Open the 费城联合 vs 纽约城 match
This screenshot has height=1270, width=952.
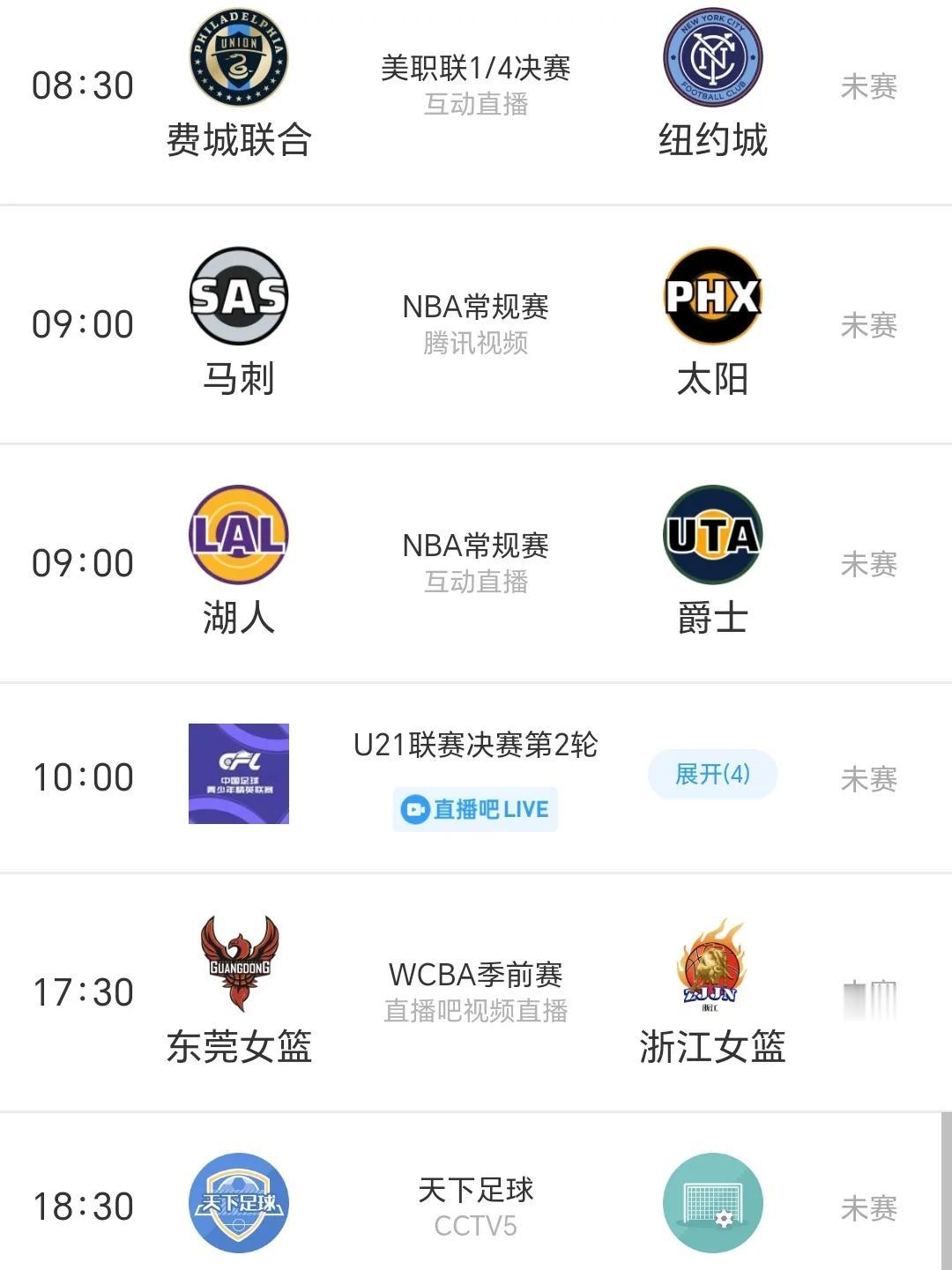(476, 85)
